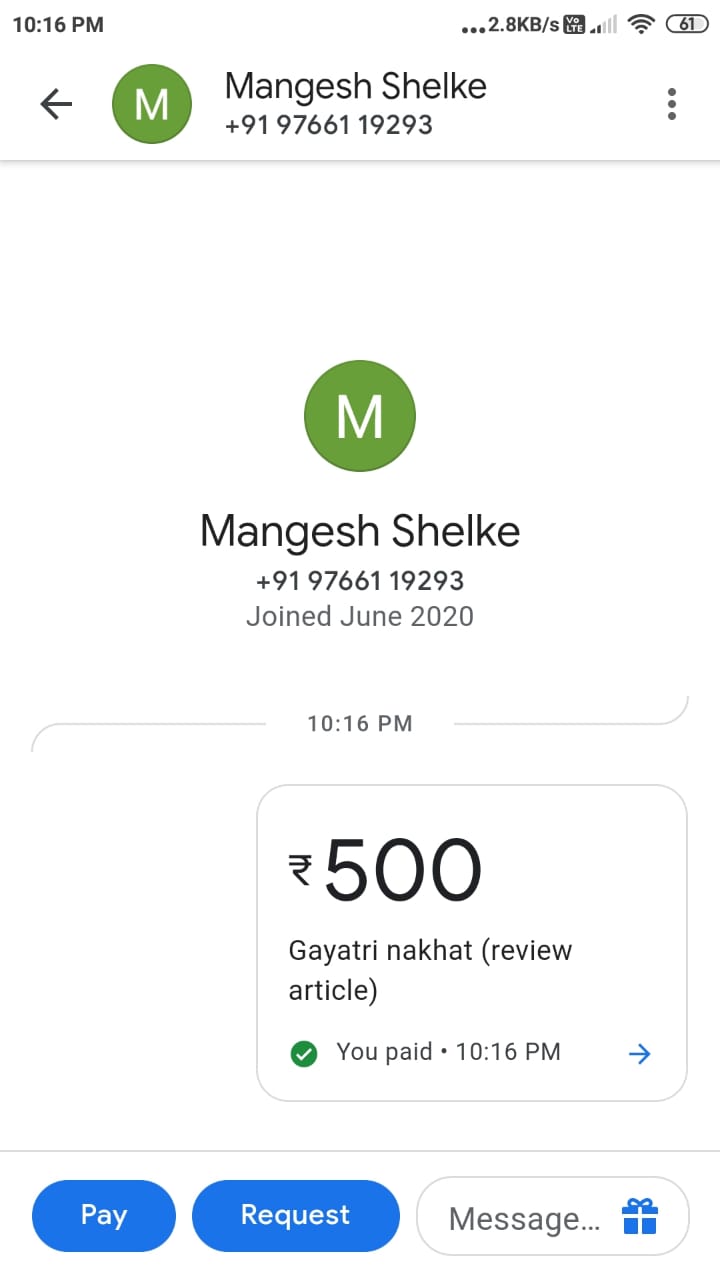Tap the Pay button
720x1280 pixels.
(x=104, y=1215)
